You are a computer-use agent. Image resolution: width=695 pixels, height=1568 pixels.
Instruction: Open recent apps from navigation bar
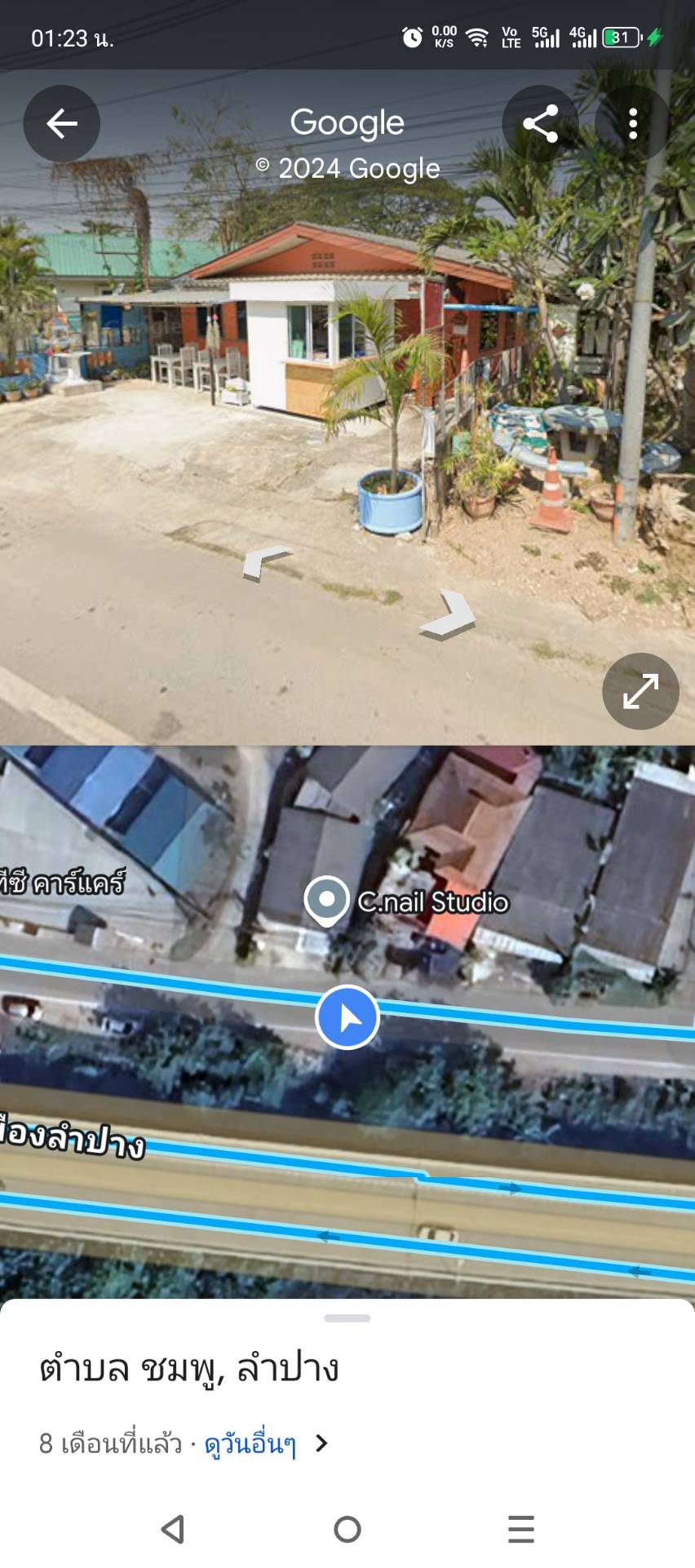520,1529
